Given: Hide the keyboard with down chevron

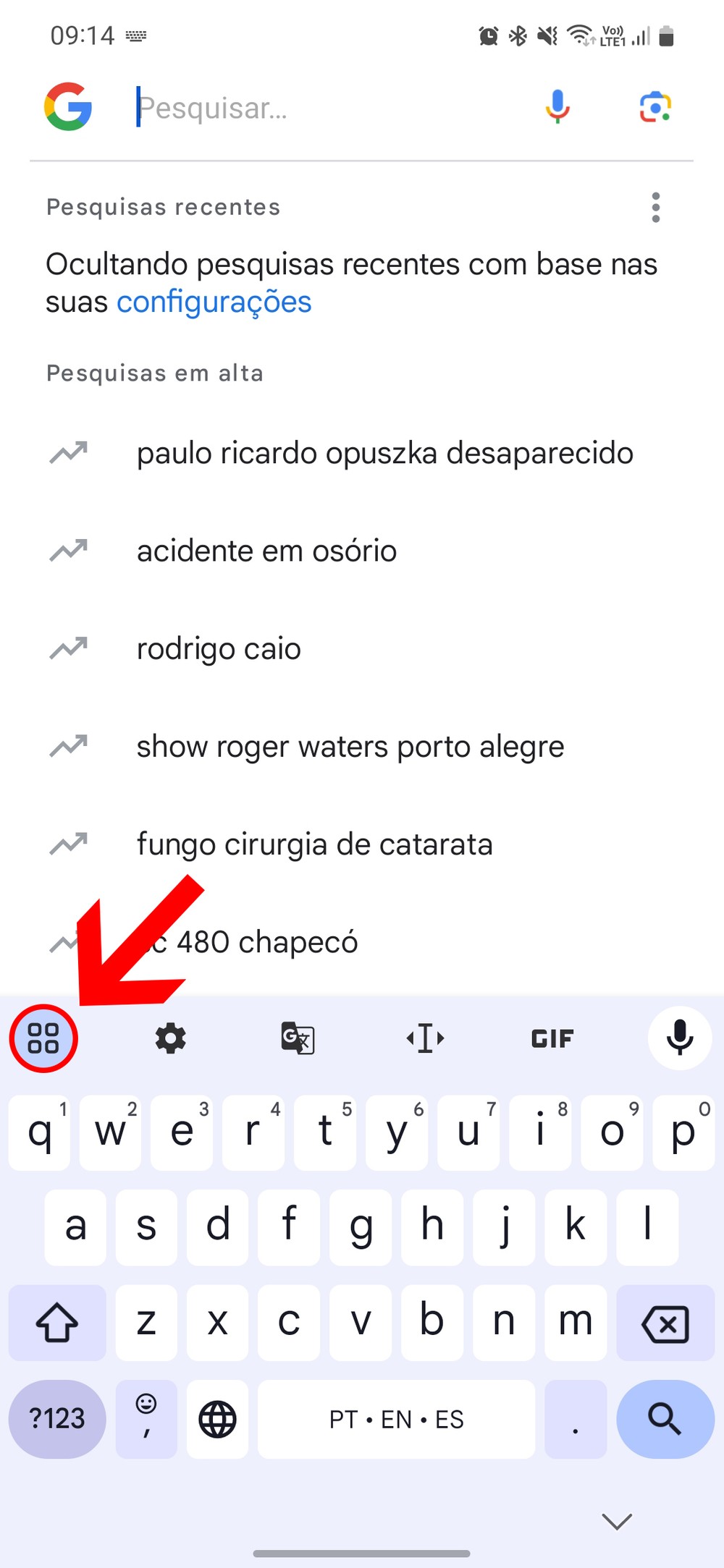Looking at the screenshot, I should click(x=617, y=1521).
